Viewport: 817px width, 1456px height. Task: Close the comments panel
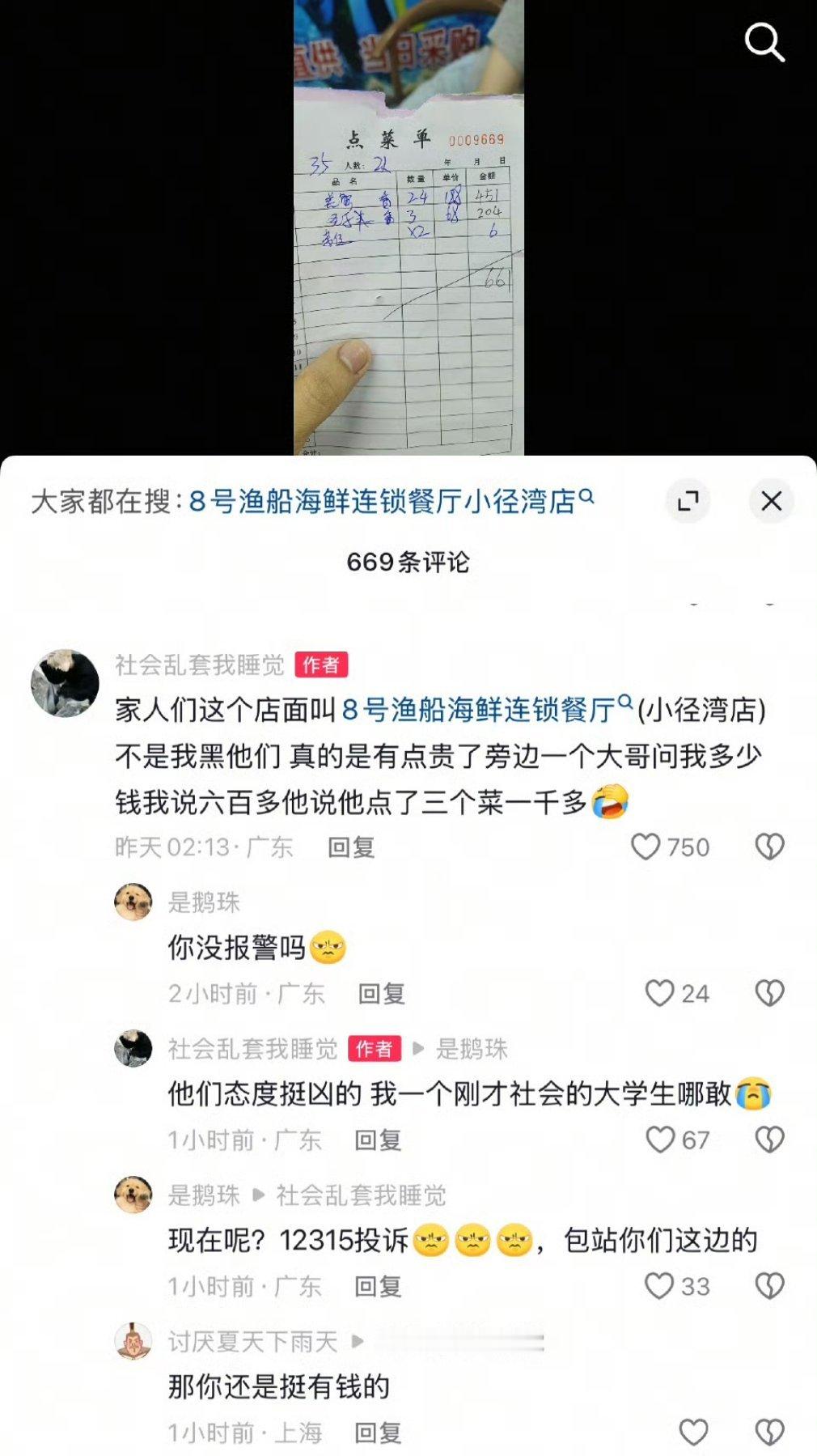(x=772, y=501)
